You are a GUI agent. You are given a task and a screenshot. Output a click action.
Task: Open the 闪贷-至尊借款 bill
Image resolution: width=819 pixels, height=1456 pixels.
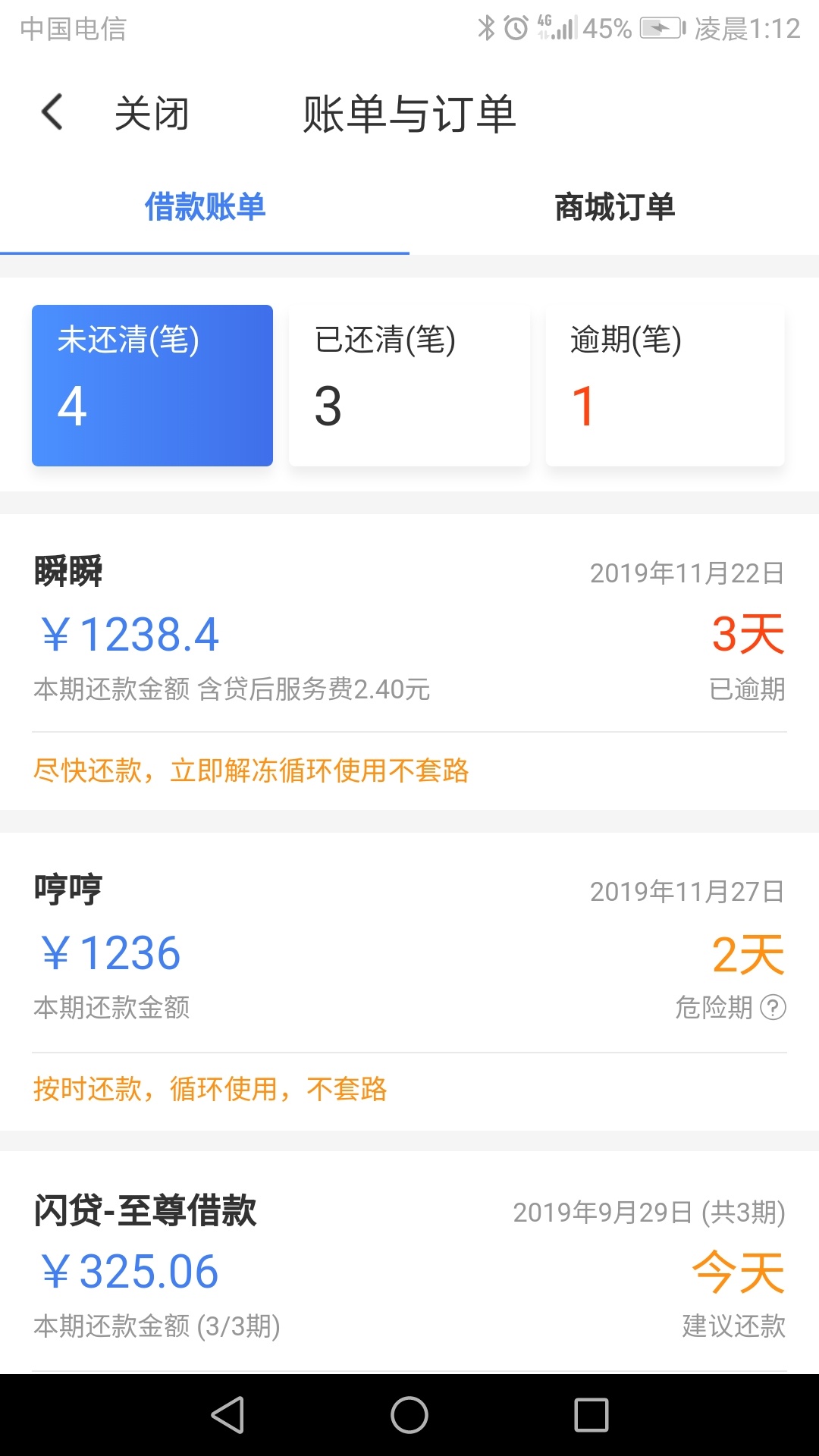tap(409, 1263)
